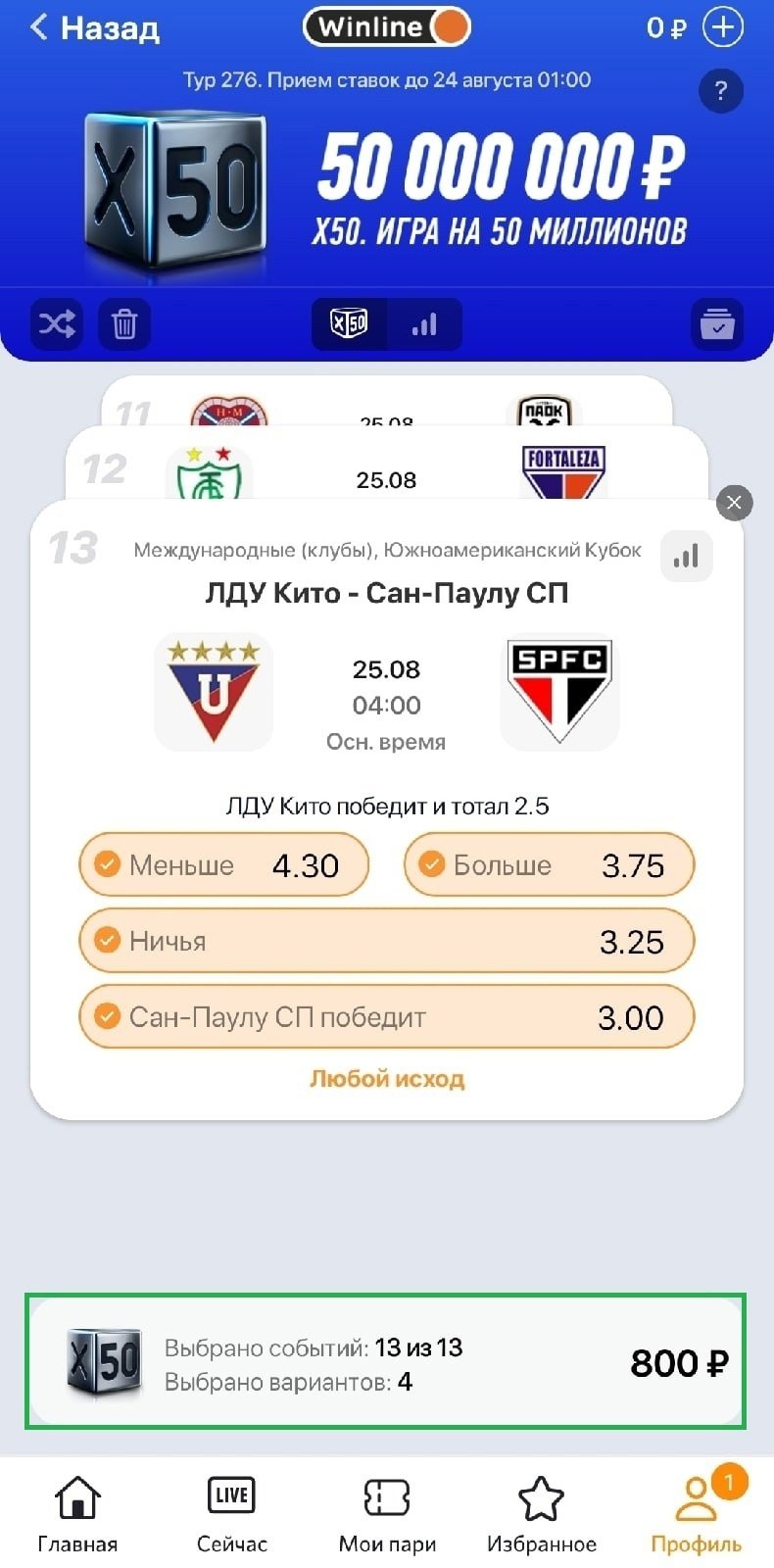
Task: Open stats for ЛДУ Кито match
Action: tap(686, 557)
